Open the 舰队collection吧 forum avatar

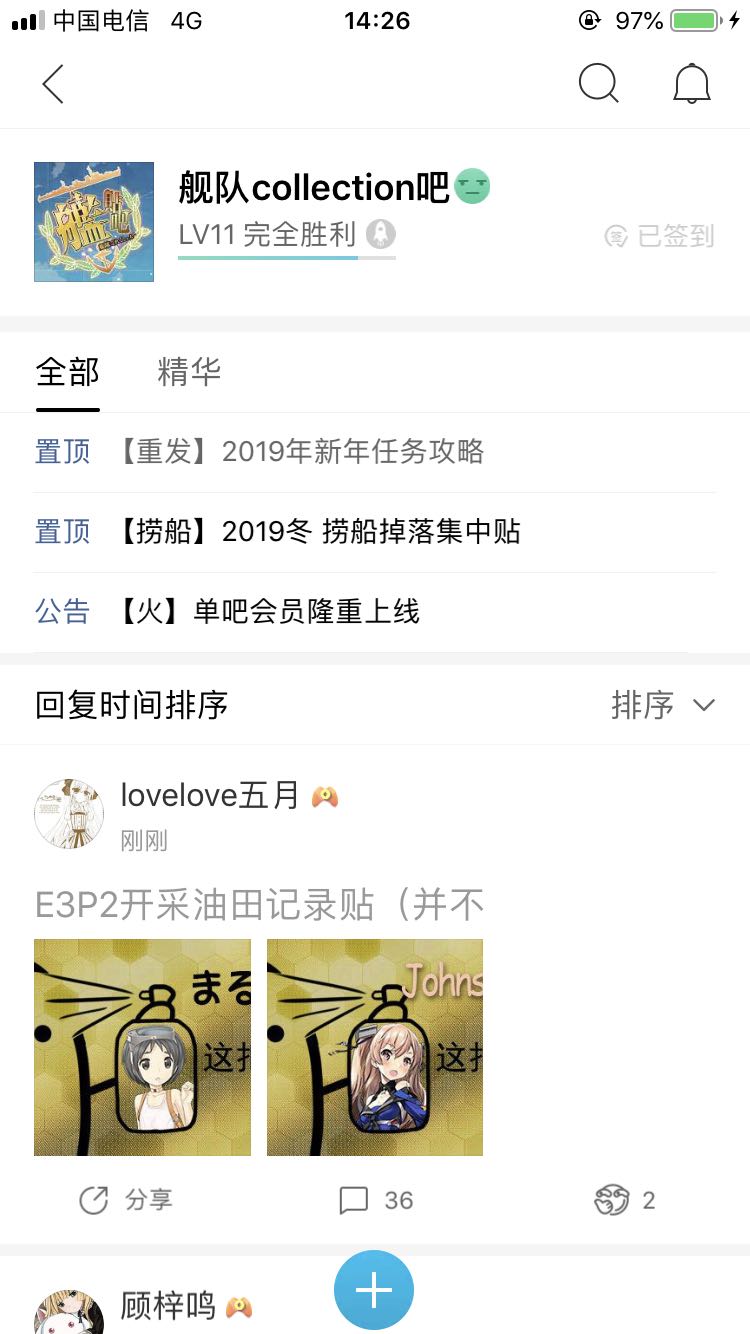[x=94, y=222]
